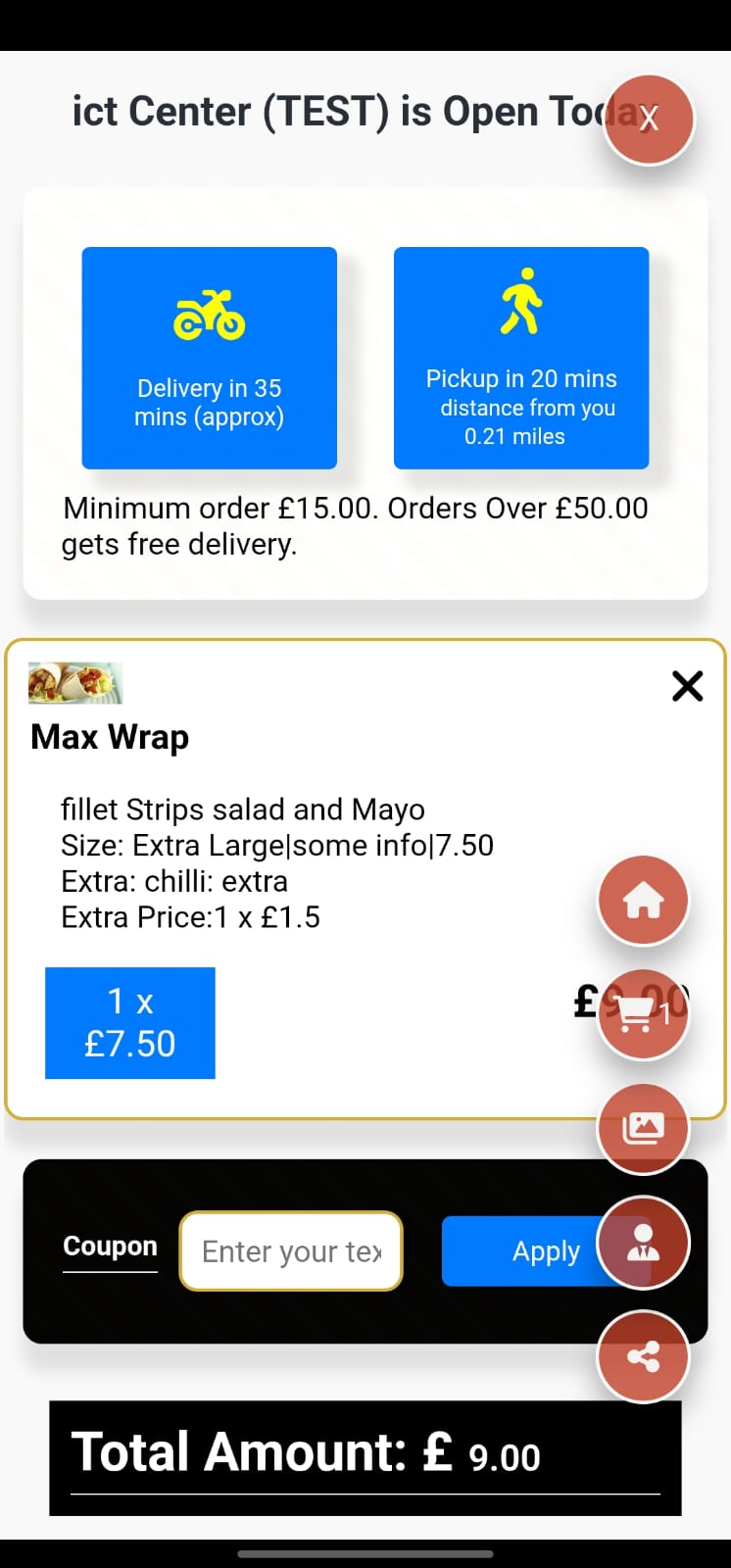Select the 1 x £7.50 quantity button

coord(129,1022)
